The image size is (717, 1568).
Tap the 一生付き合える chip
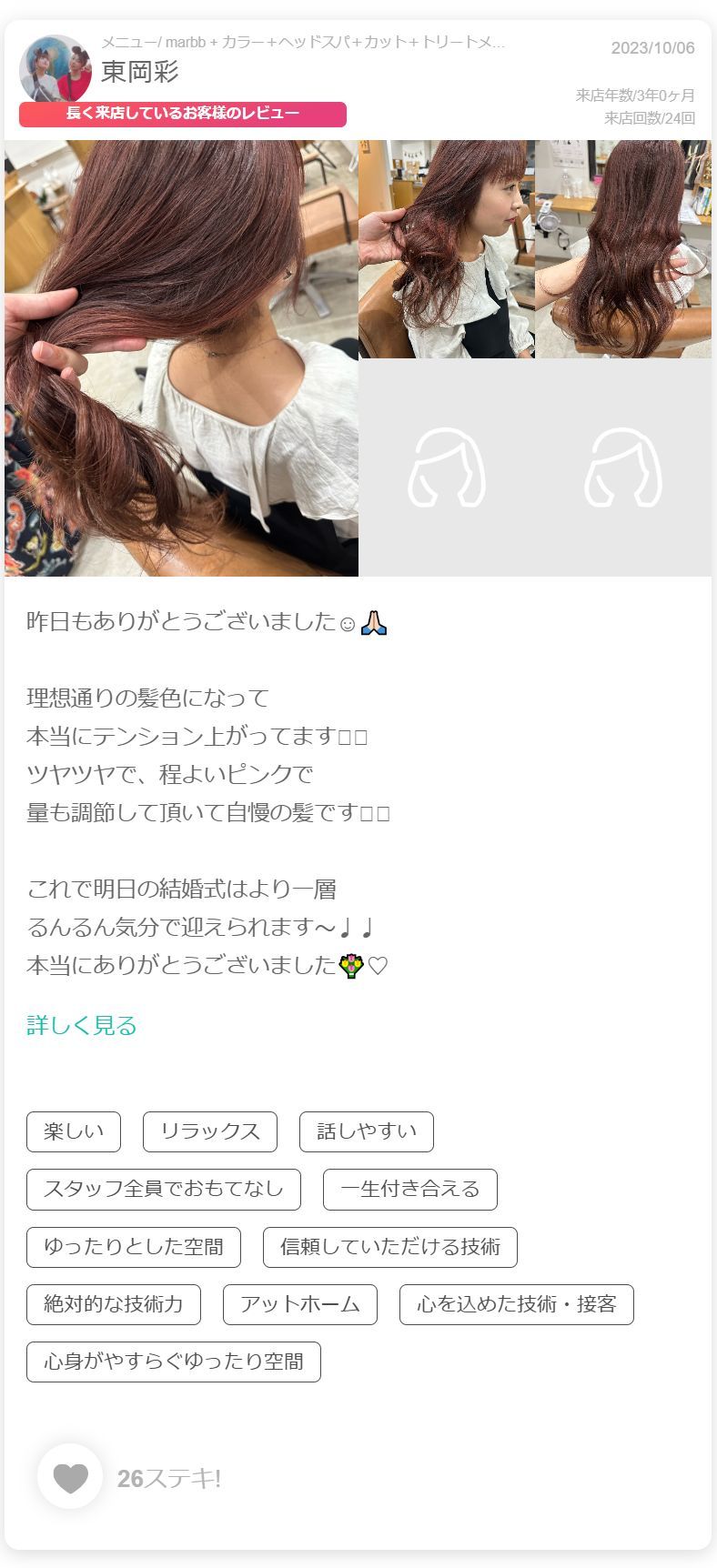410,1190
